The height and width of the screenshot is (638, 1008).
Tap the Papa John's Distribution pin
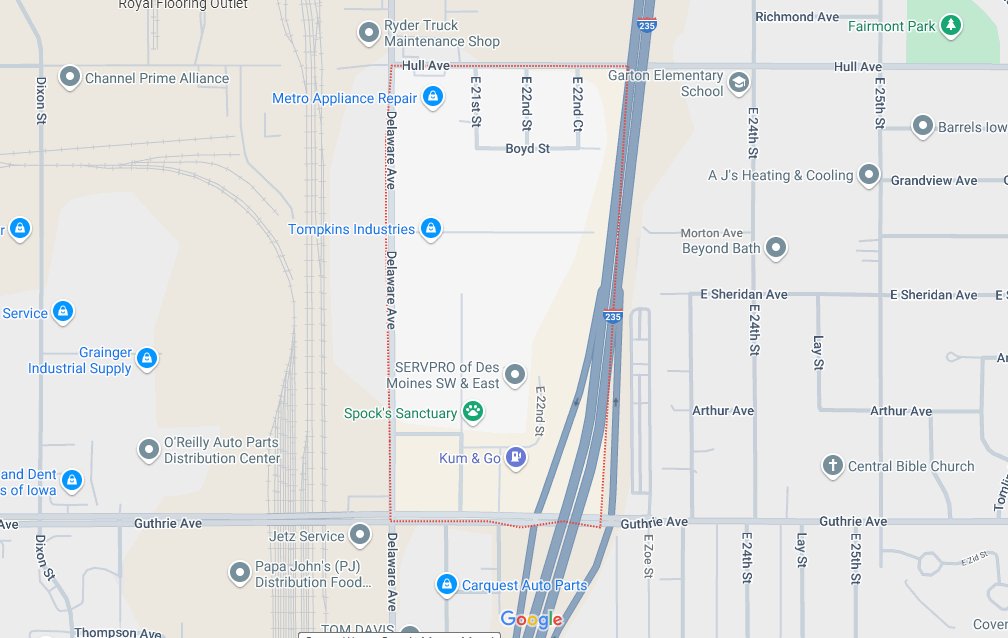coord(239,573)
